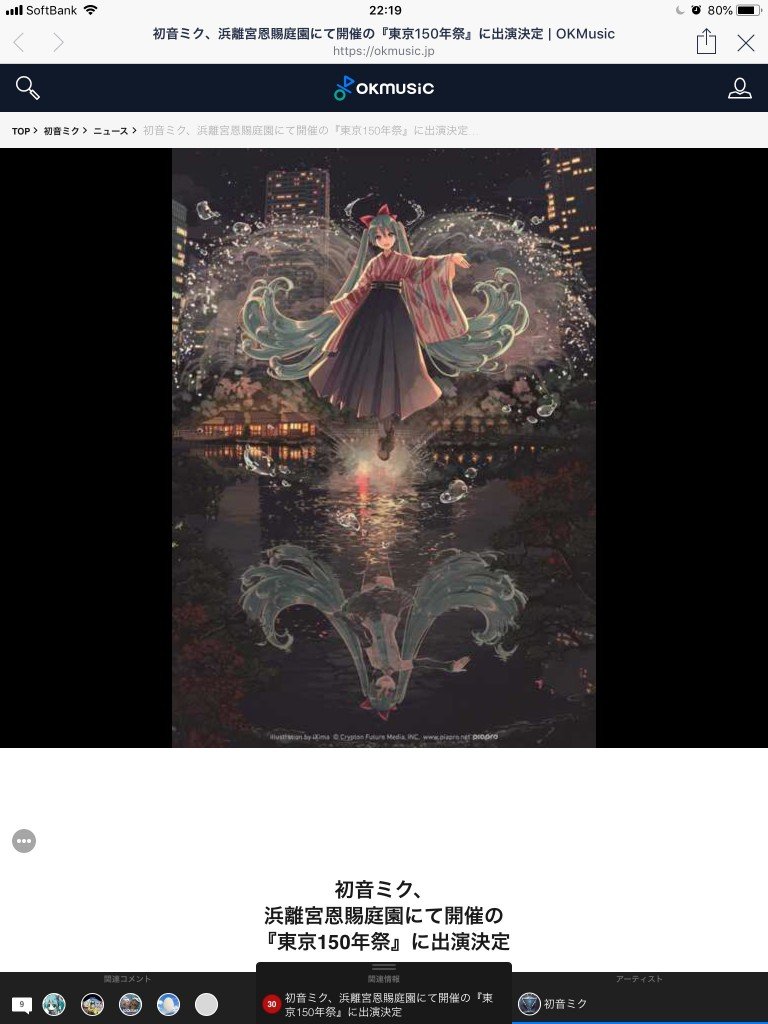Open the 関連コメント comments tab
The image size is (768, 1024).
click(128, 979)
